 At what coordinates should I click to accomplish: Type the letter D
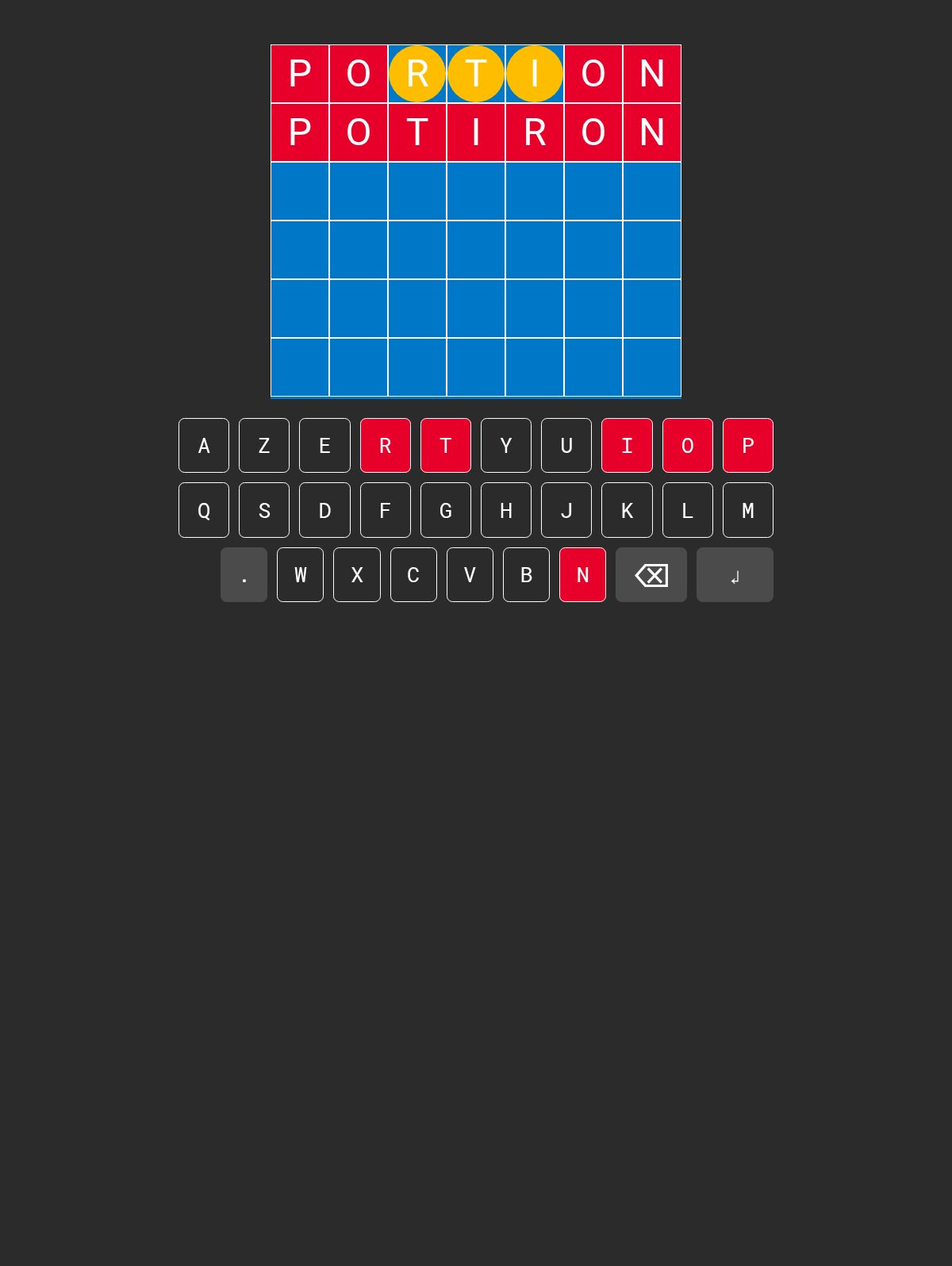coord(324,510)
